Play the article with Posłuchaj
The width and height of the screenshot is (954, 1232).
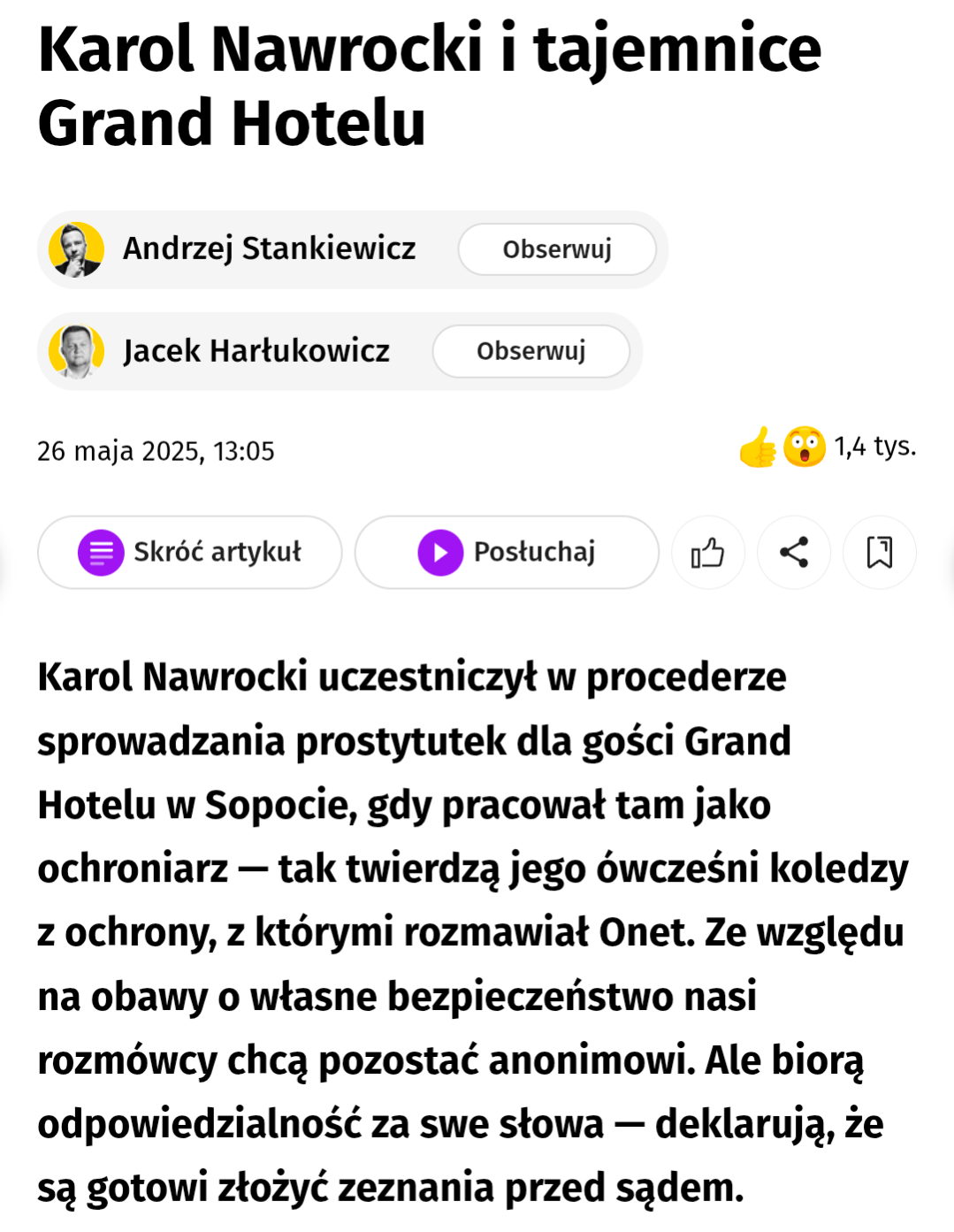[x=507, y=553]
